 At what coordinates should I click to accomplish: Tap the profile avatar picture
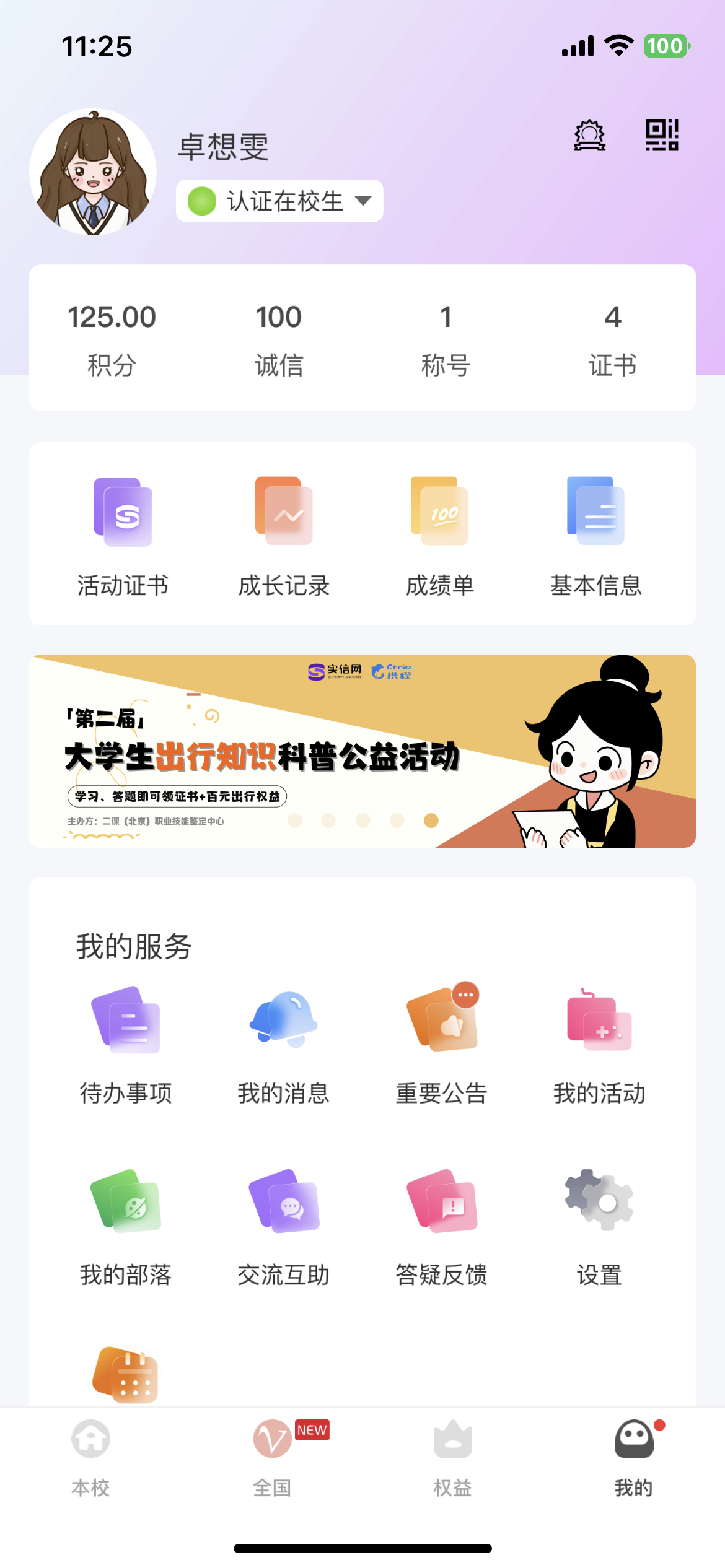click(x=93, y=172)
